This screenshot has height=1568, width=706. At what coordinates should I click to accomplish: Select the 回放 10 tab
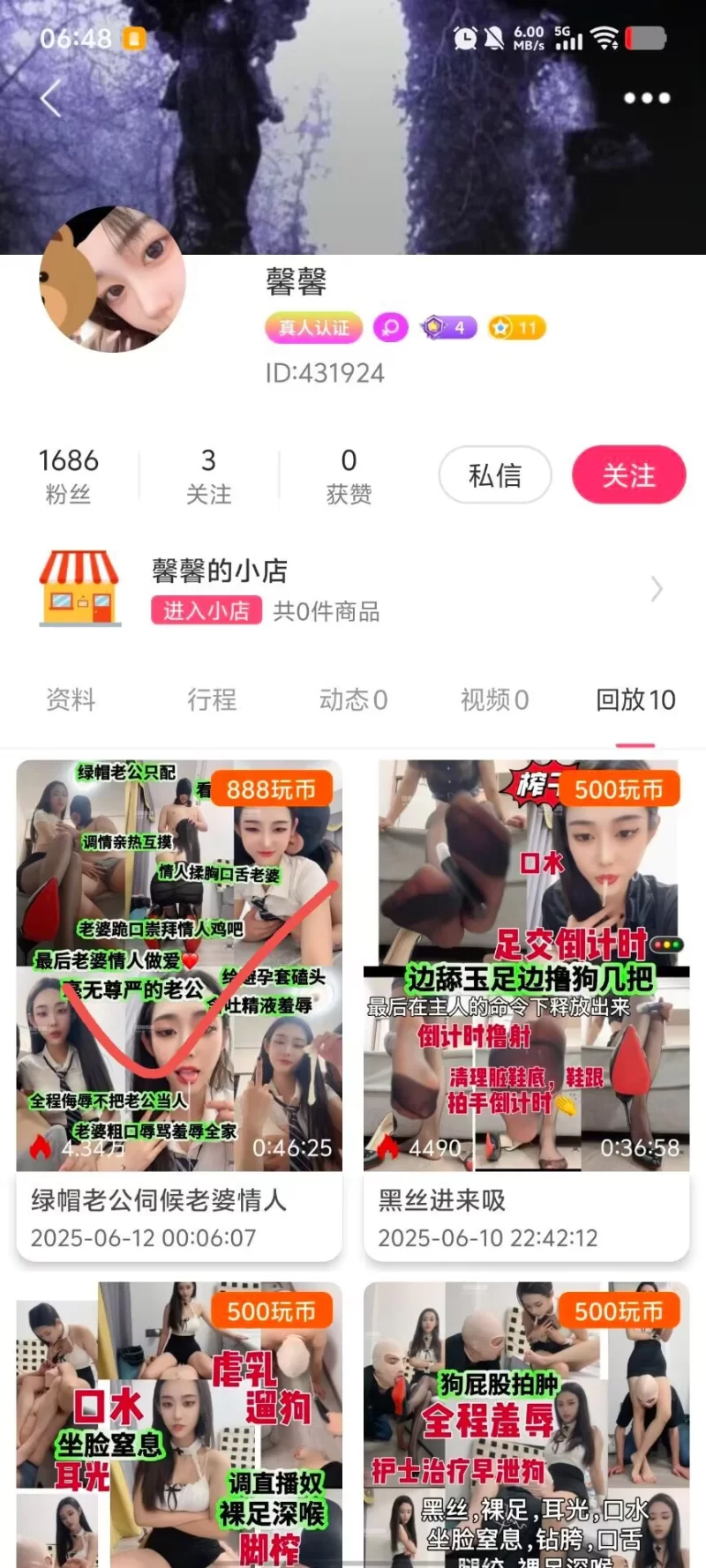tap(635, 700)
